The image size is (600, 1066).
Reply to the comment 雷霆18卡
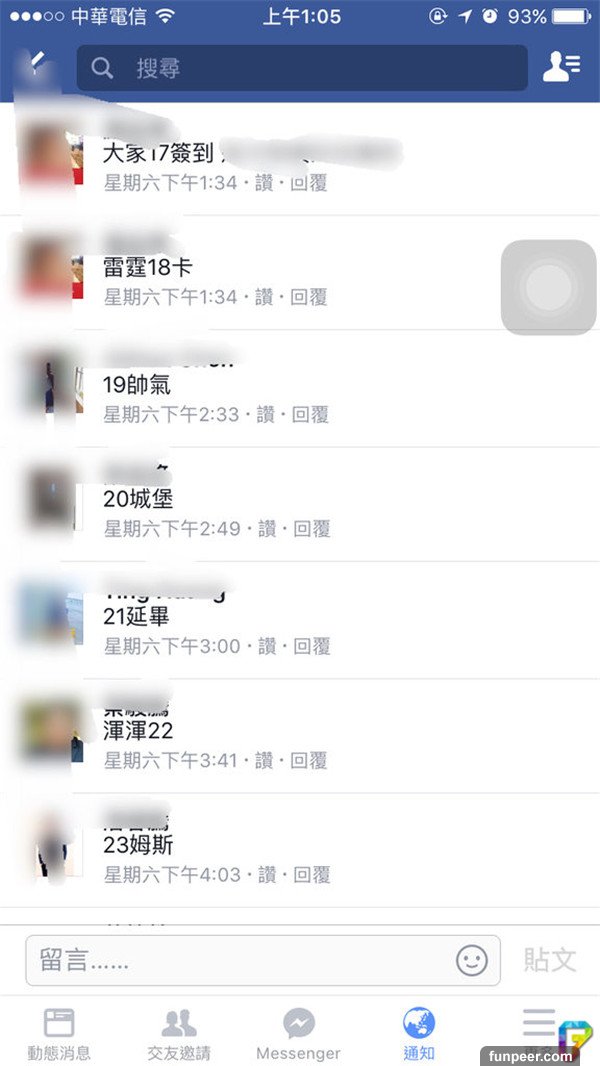click(x=310, y=297)
